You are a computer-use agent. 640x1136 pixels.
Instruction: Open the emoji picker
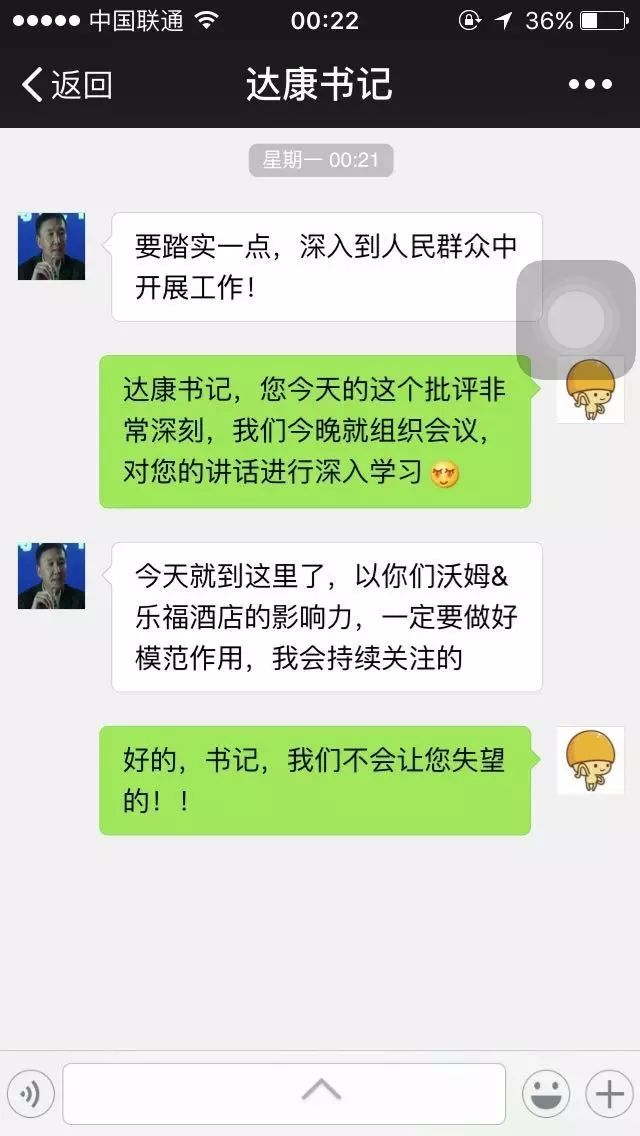click(546, 1094)
